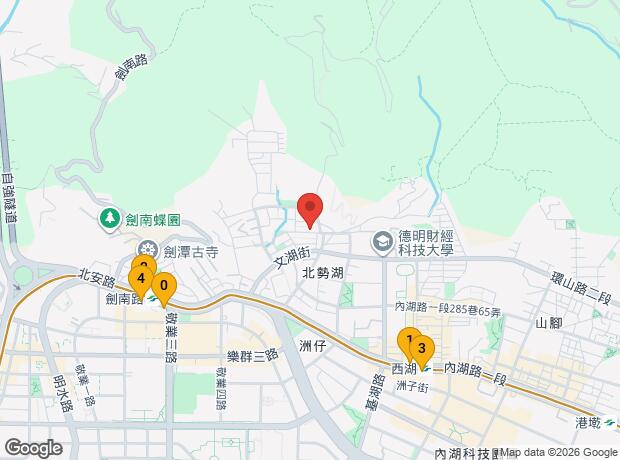
Task: Open the orange marker labeled 4
Action: 141,279
